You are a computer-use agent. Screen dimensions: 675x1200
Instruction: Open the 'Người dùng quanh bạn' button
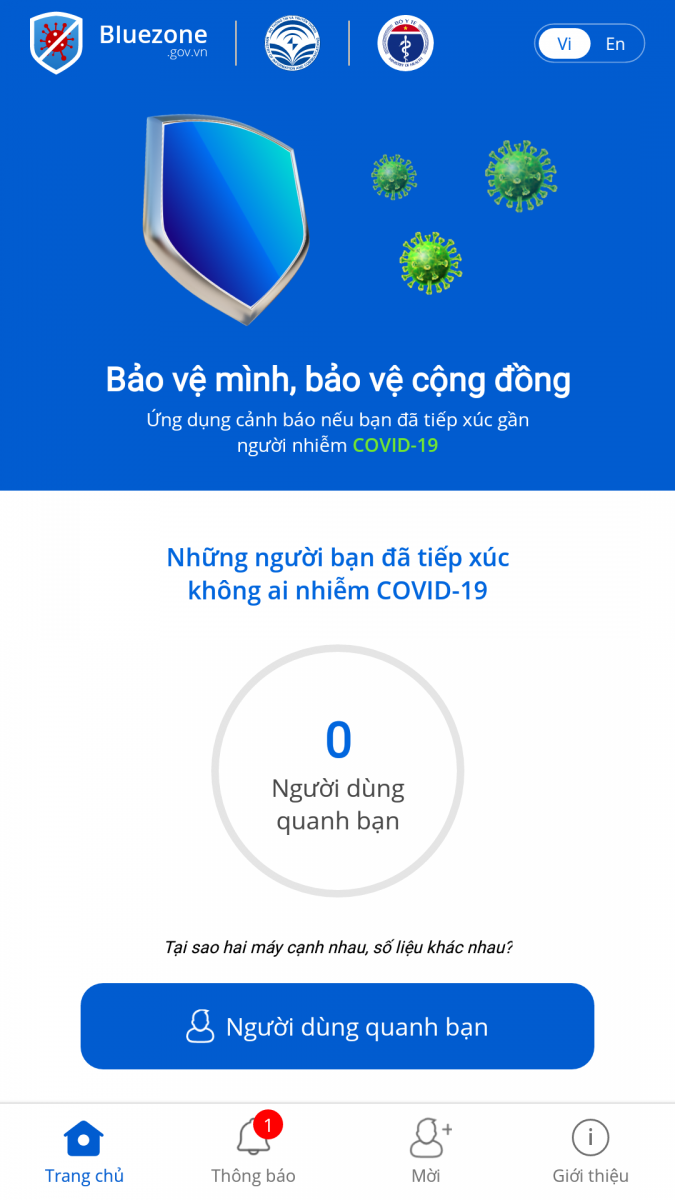[337, 1026]
